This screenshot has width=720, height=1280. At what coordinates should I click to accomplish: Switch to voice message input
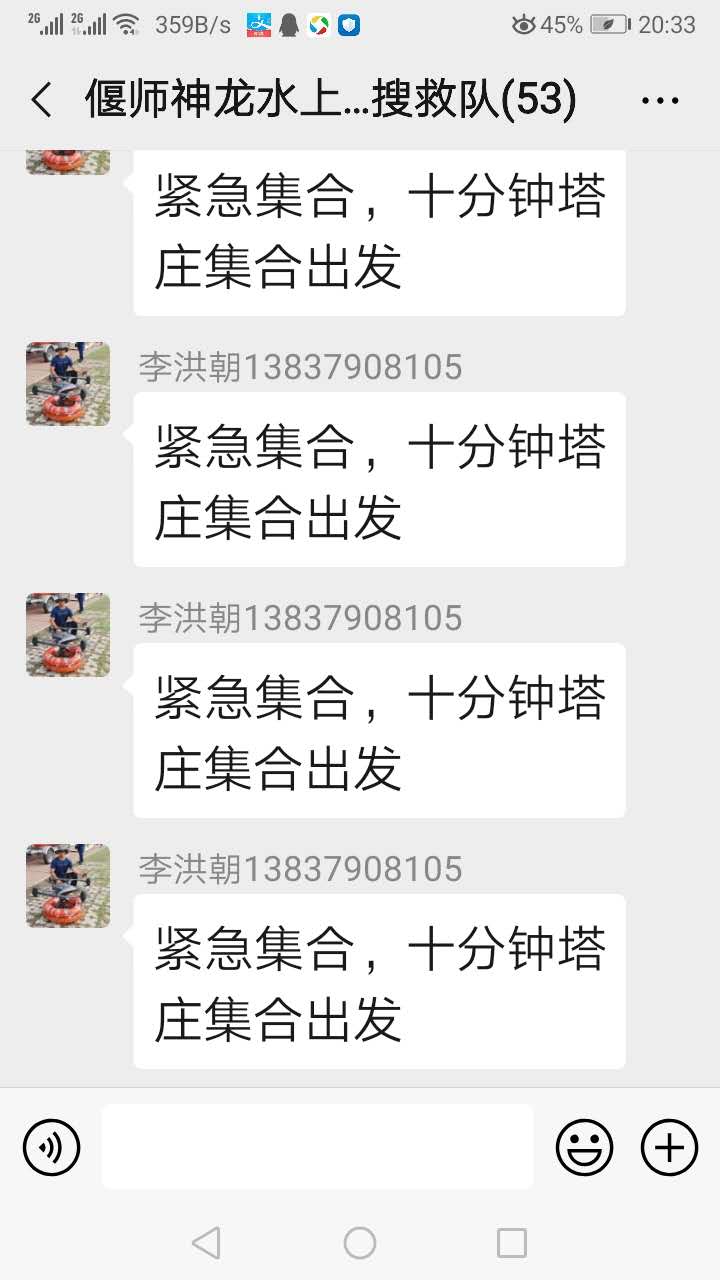pyautogui.click(x=51, y=1147)
